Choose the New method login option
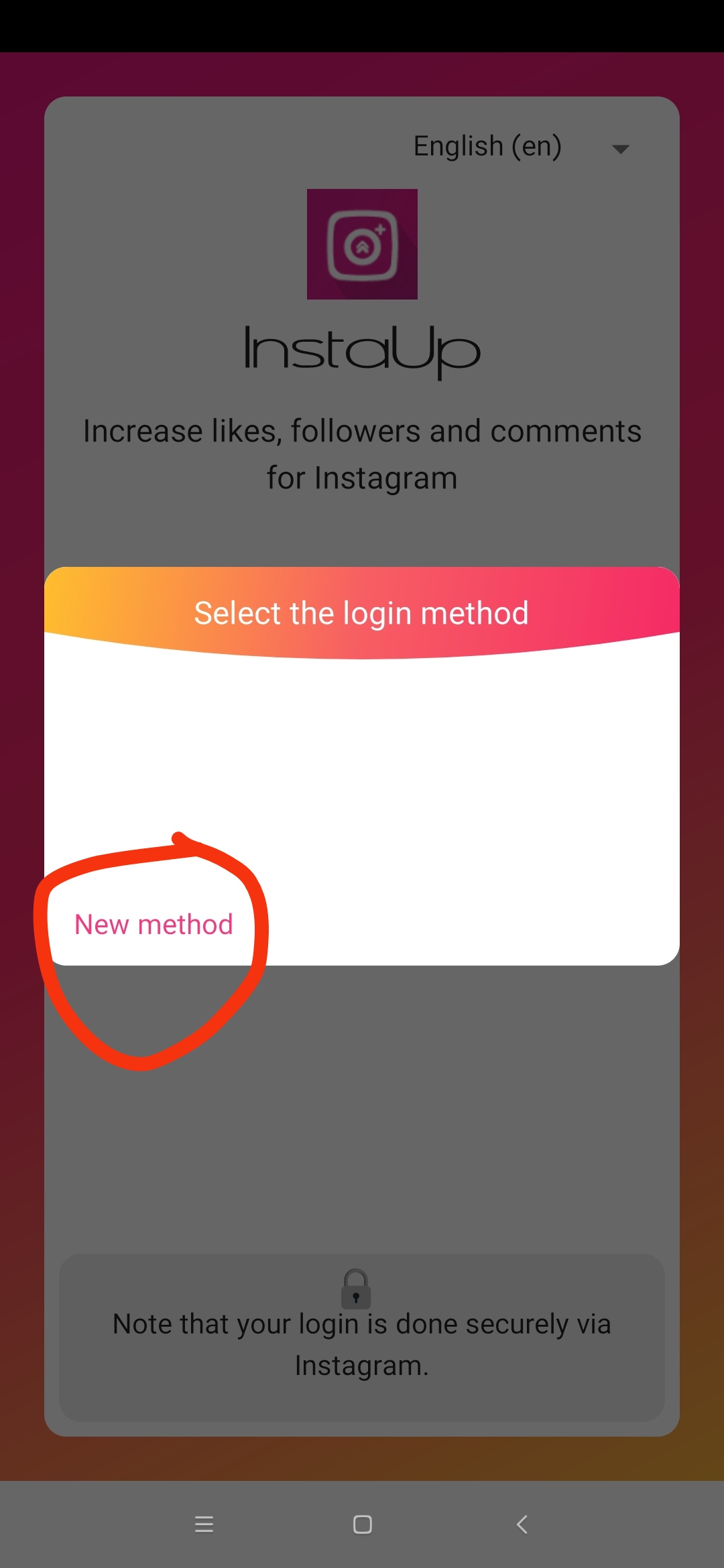Viewport: 724px width, 1568px height. pos(154,925)
